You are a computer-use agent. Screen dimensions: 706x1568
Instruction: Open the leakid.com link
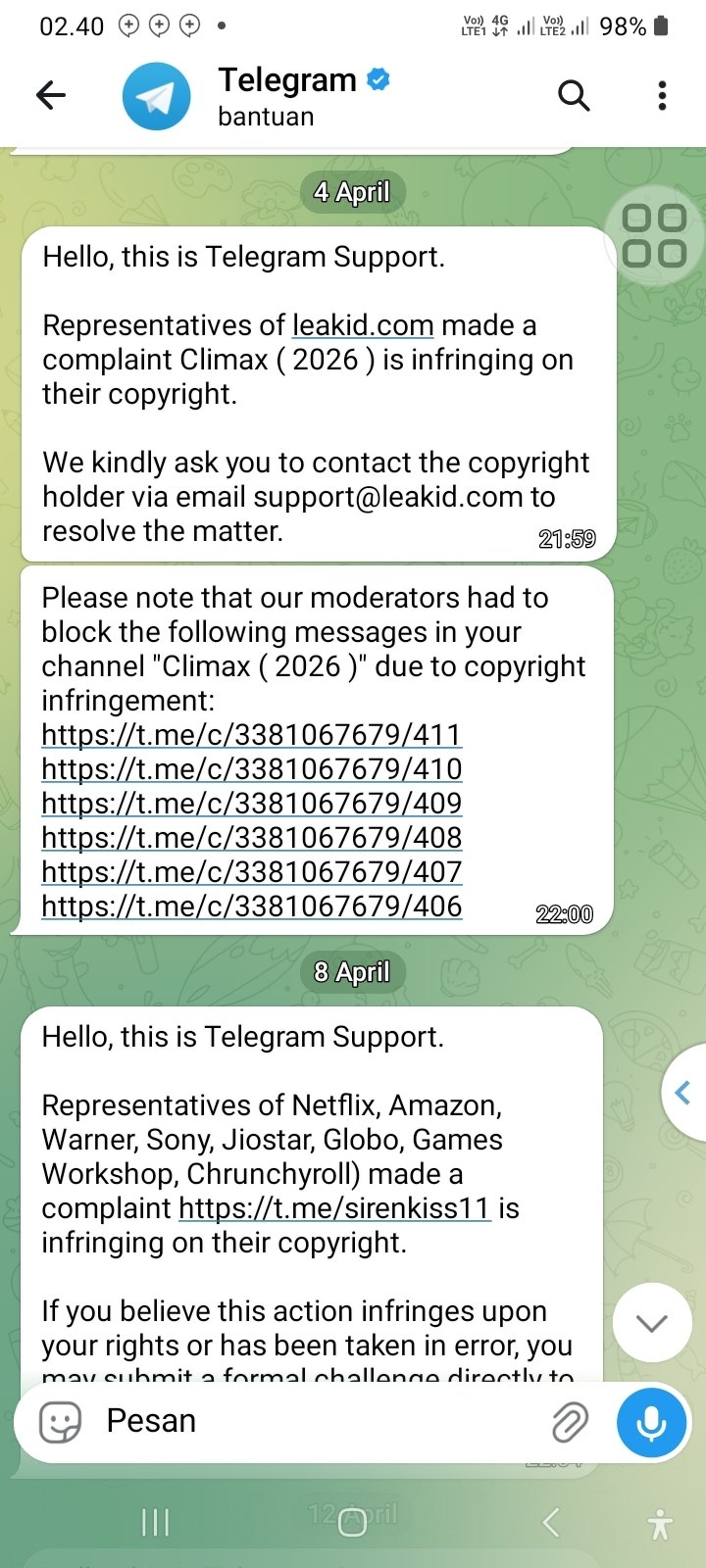363,325
